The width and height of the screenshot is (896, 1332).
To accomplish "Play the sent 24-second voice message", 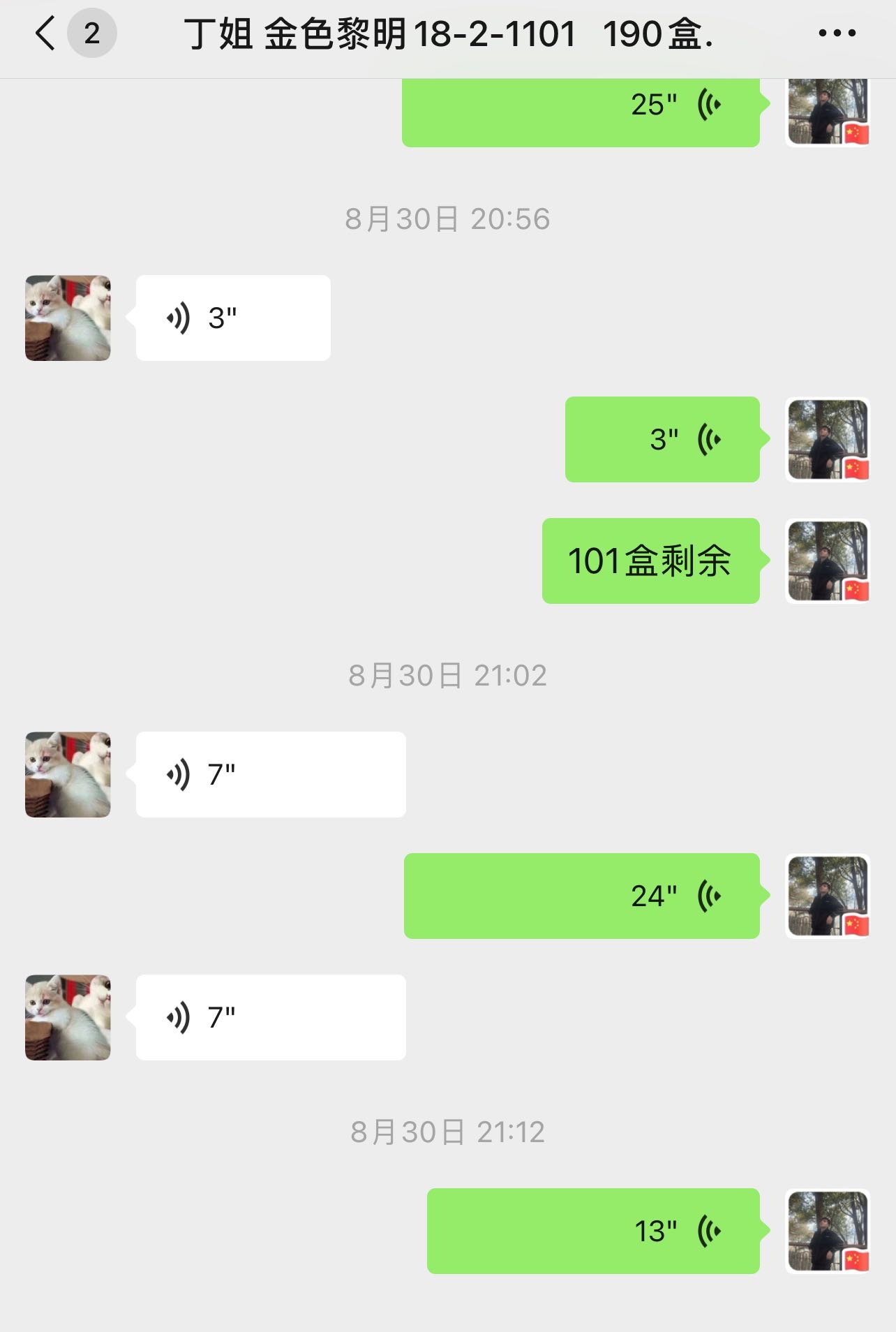I will pos(581,896).
